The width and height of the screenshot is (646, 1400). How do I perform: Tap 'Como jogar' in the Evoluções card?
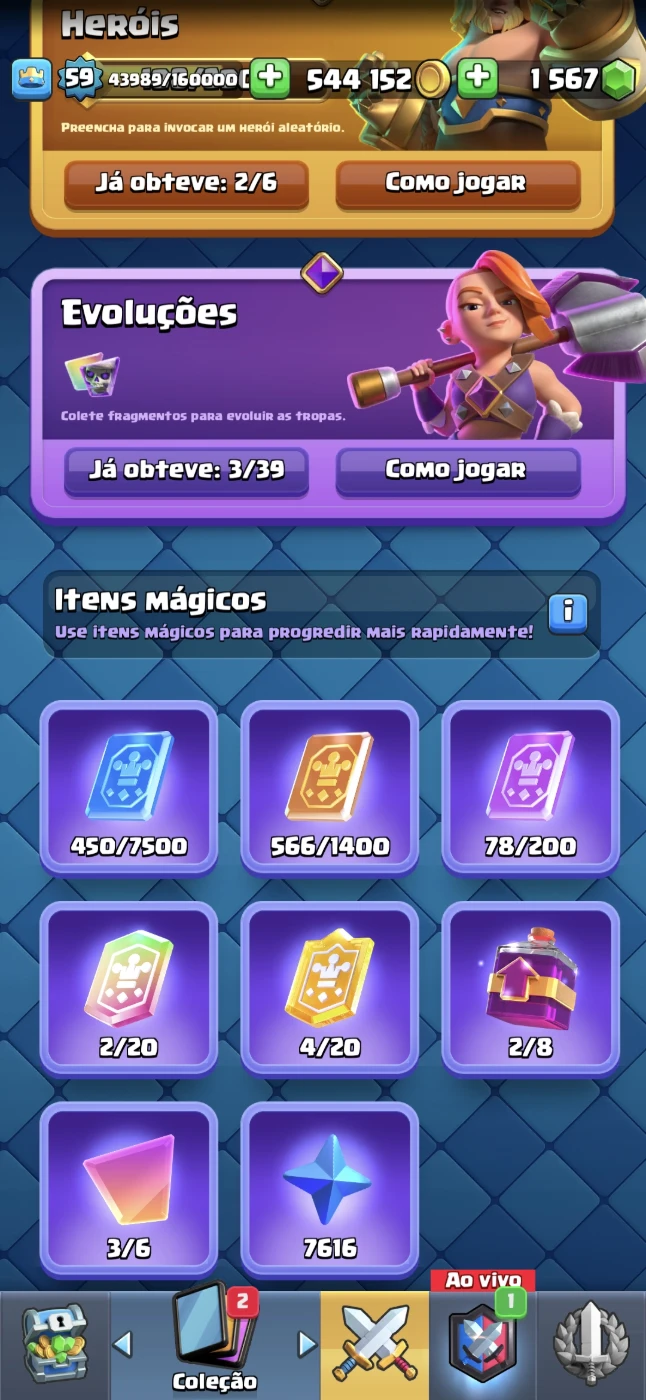tap(457, 470)
